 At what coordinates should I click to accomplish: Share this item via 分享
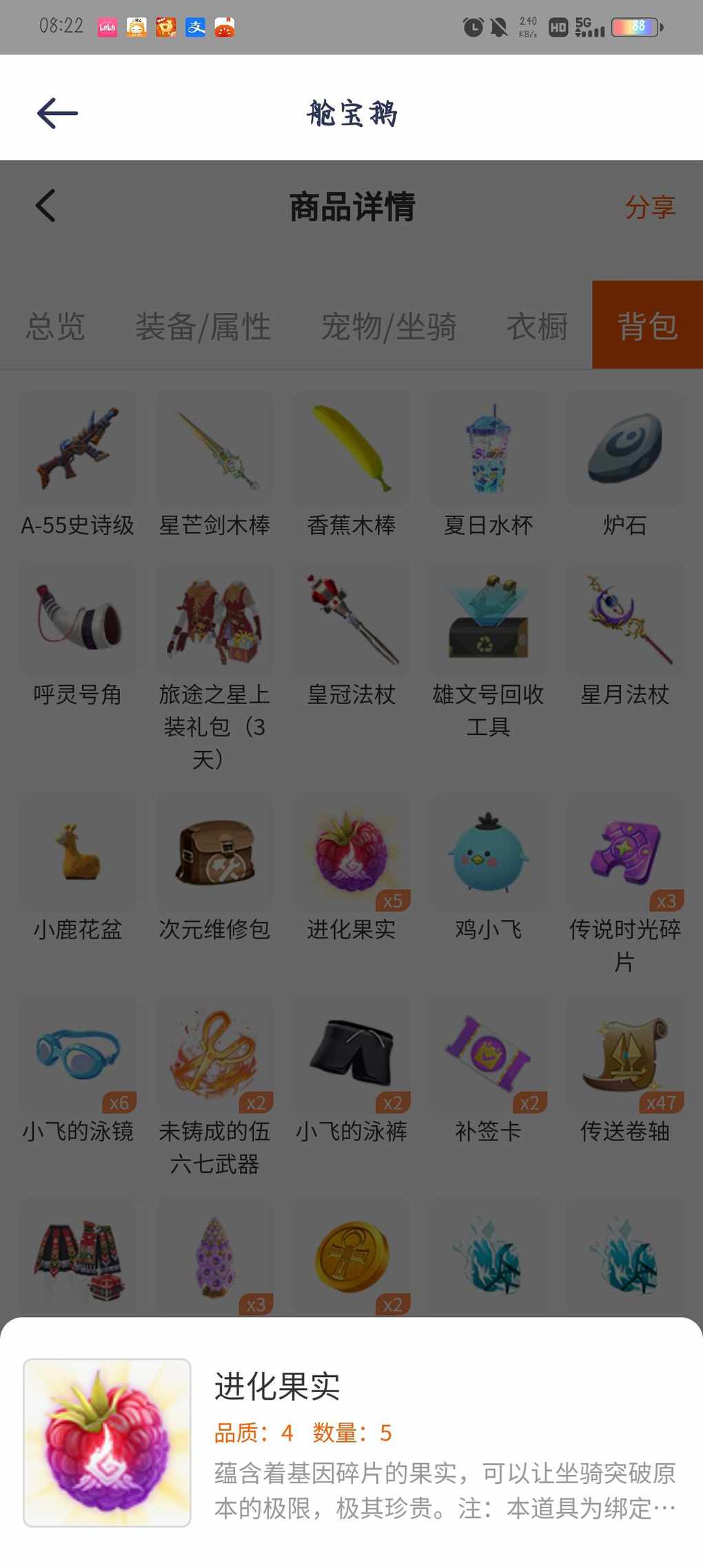pos(650,207)
